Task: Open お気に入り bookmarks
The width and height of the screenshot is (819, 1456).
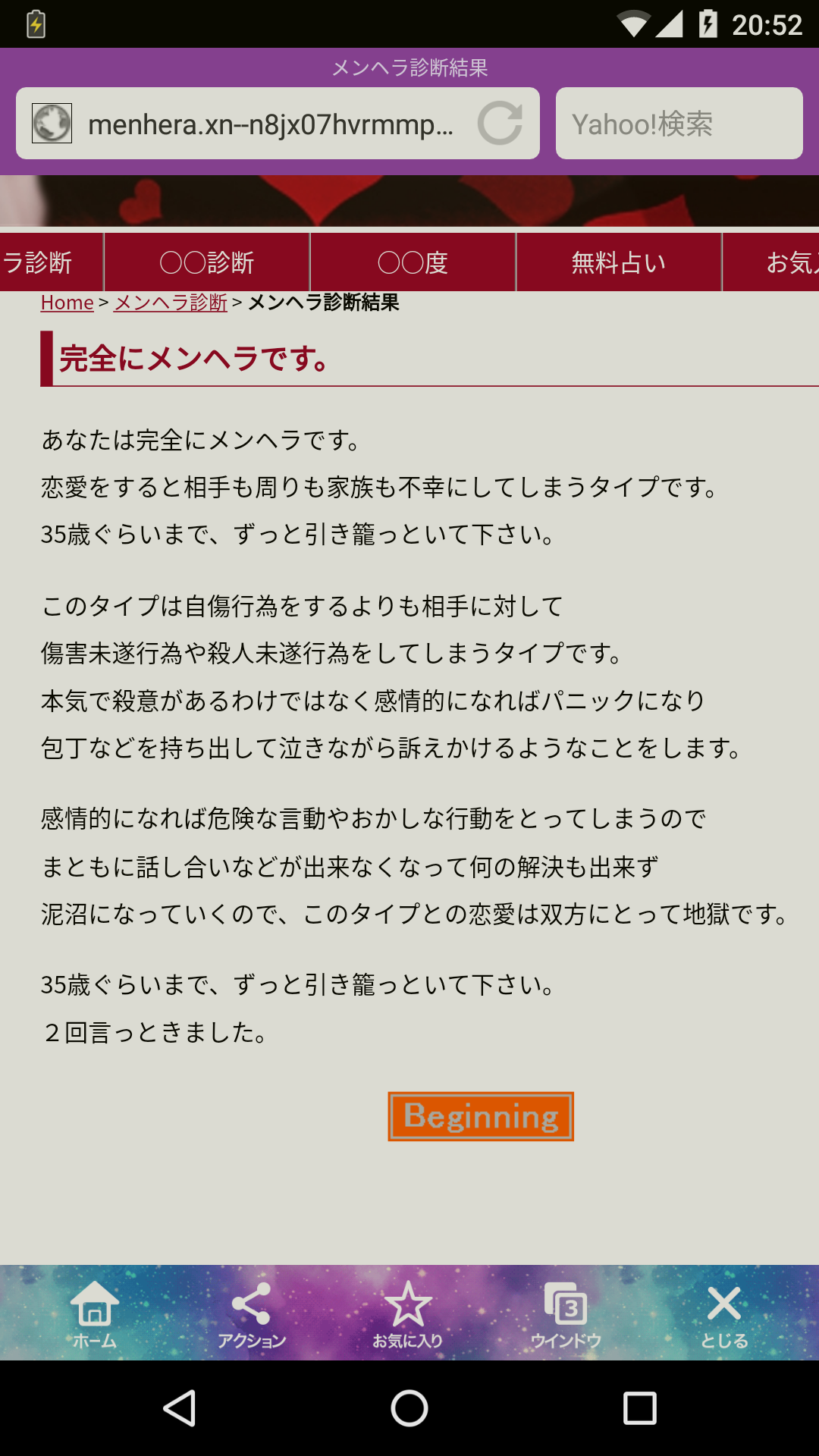Action: click(407, 1313)
